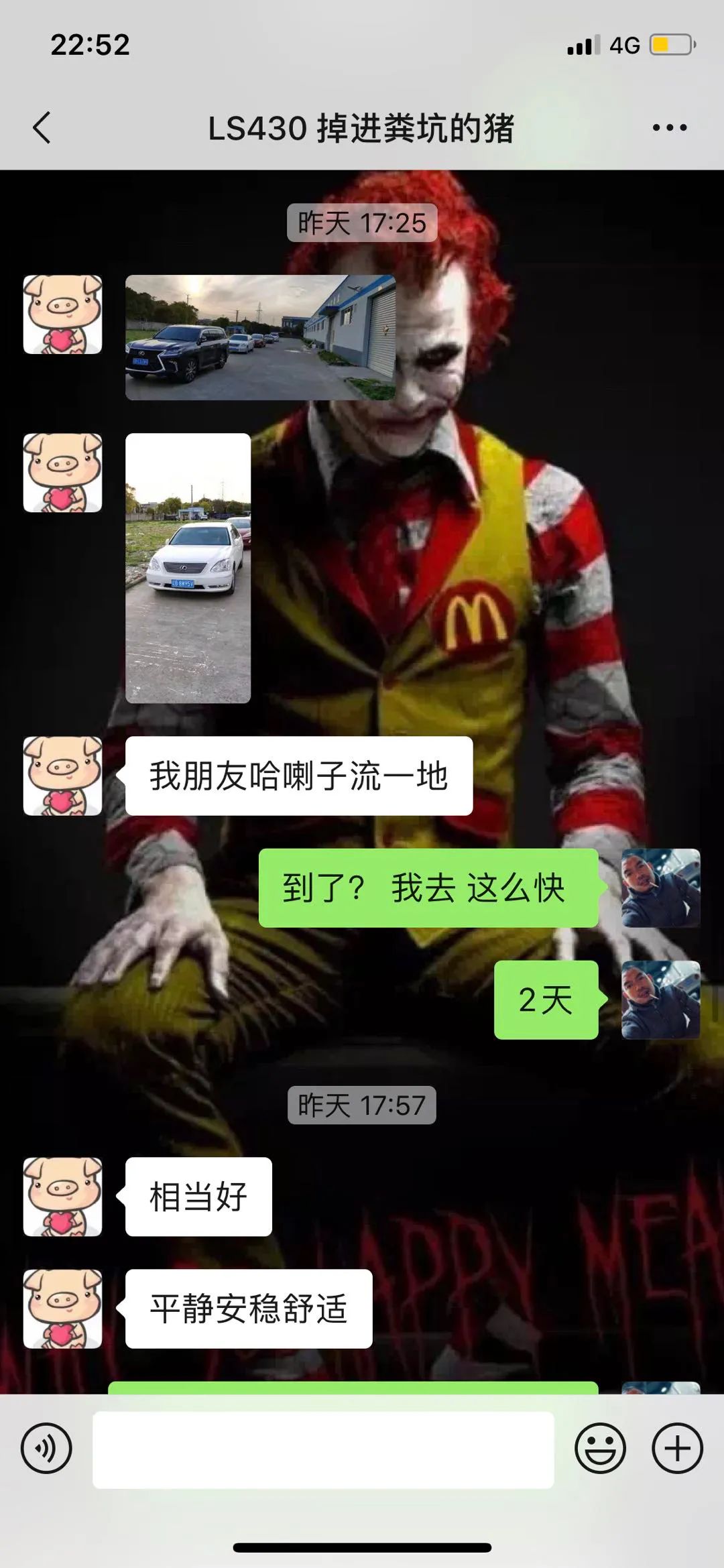Select the message bubble '相当好'
This screenshot has height=1568, width=724.
(198, 1199)
